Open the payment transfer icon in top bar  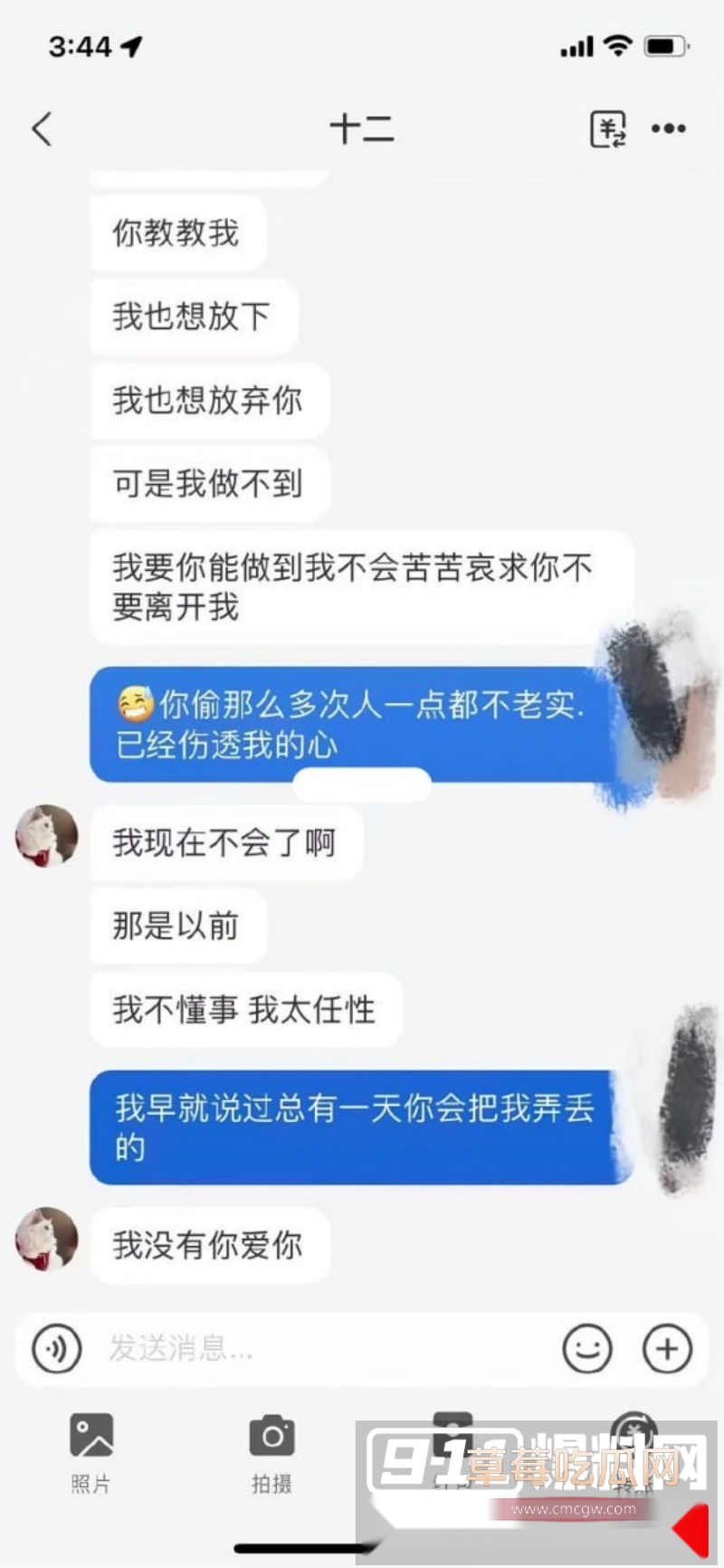[x=610, y=128]
